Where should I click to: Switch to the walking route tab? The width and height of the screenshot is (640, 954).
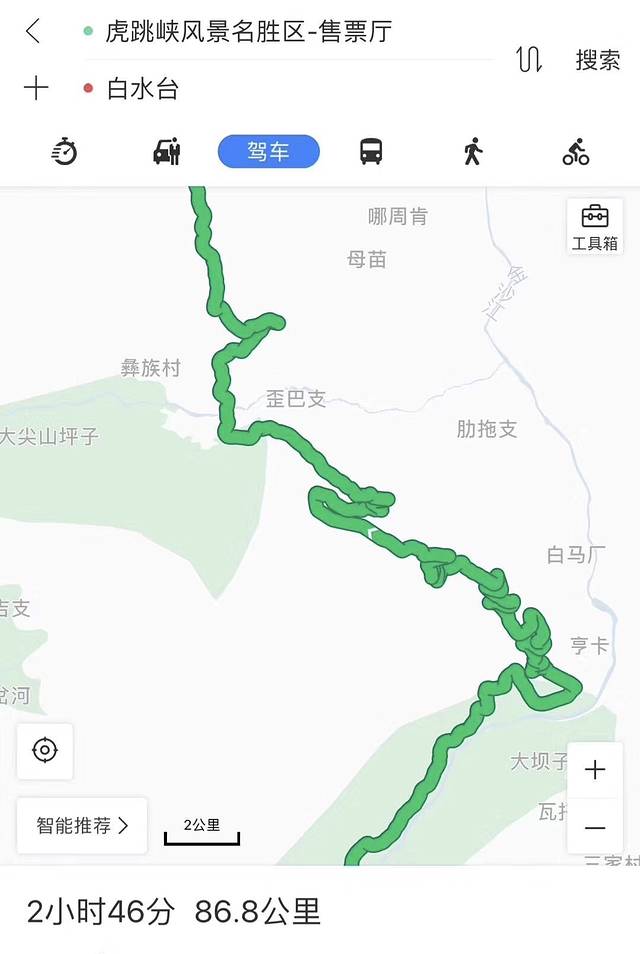[473, 152]
